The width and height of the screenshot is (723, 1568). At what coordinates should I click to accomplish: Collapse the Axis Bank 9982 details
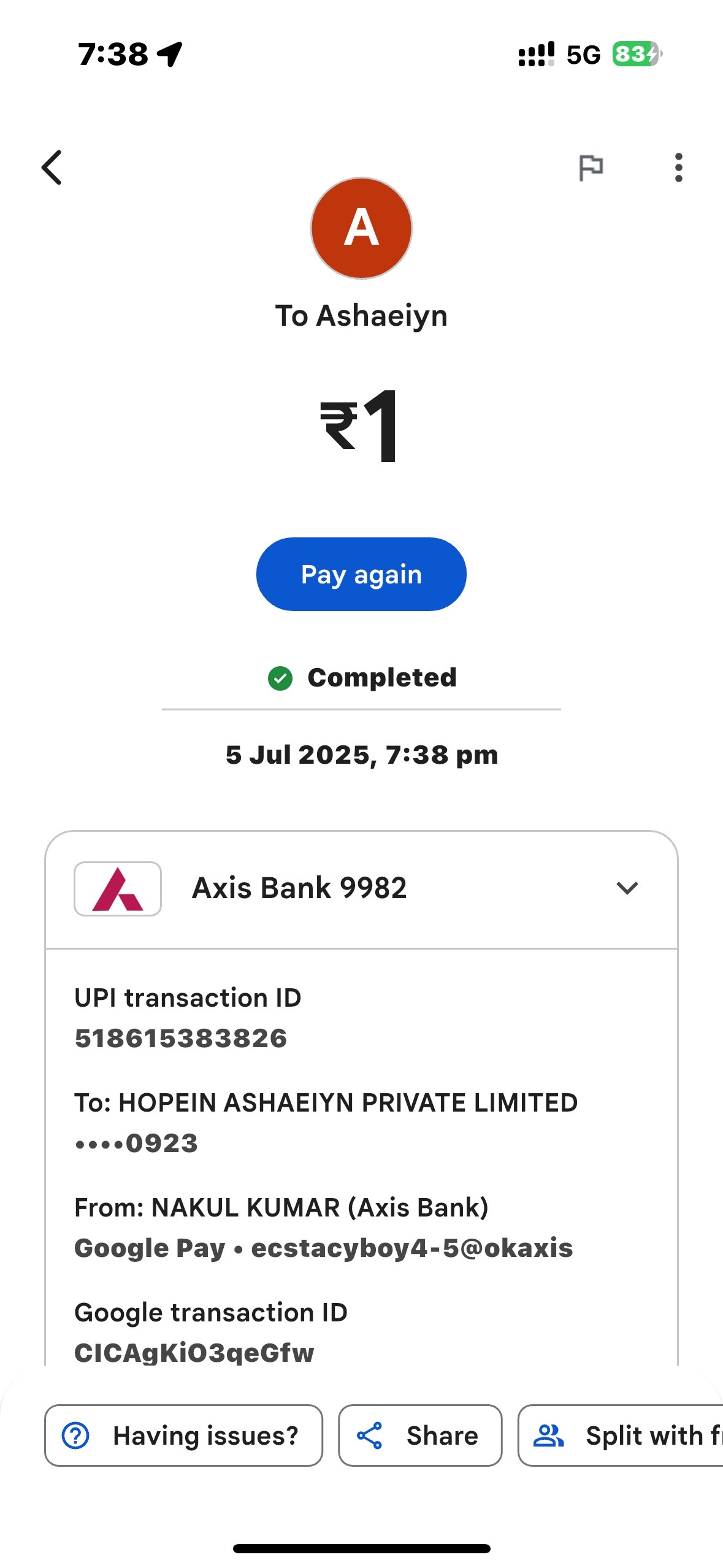click(x=627, y=888)
